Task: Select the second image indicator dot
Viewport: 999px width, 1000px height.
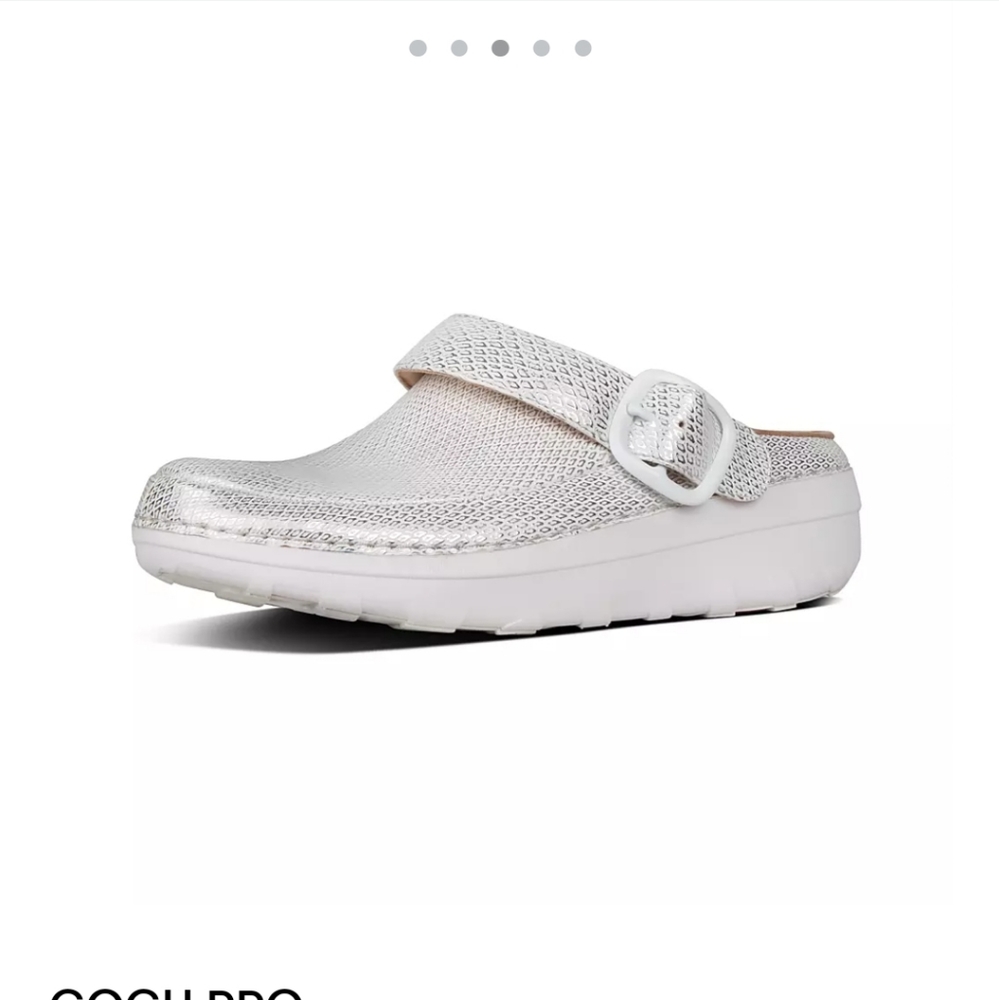Action: tap(459, 48)
